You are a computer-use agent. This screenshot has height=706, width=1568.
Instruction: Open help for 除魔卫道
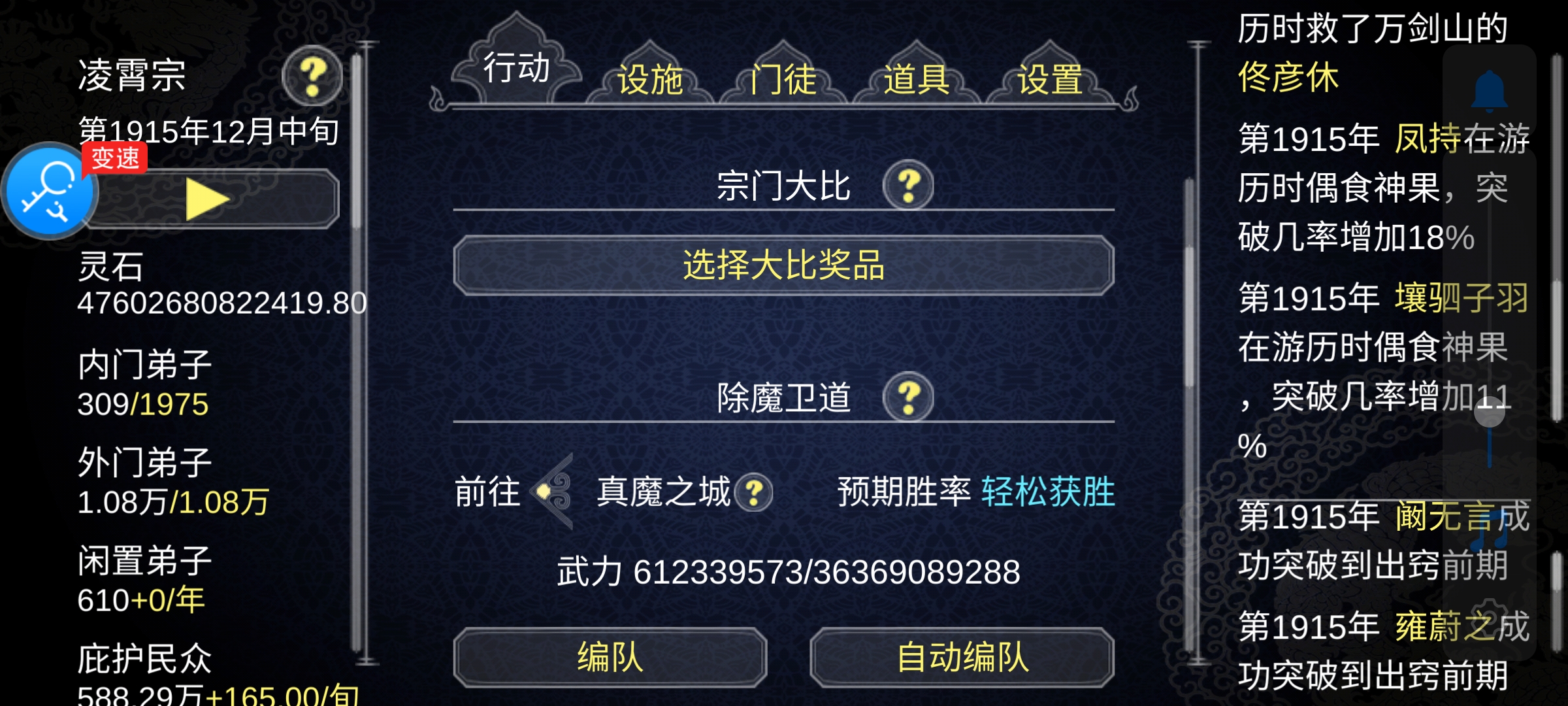908,397
